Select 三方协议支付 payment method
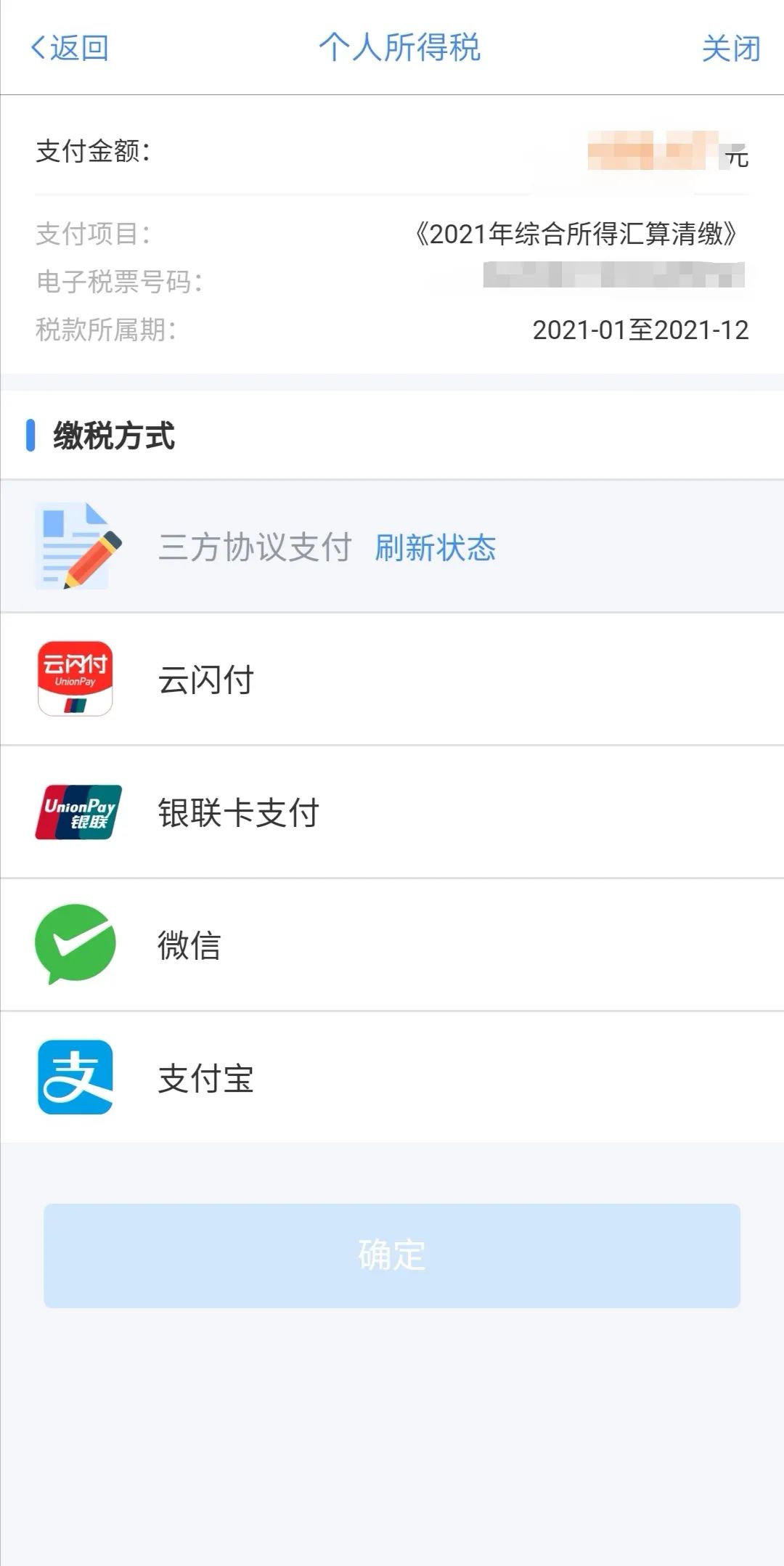This screenshot has height=1566, width=784. click(254, 547)
